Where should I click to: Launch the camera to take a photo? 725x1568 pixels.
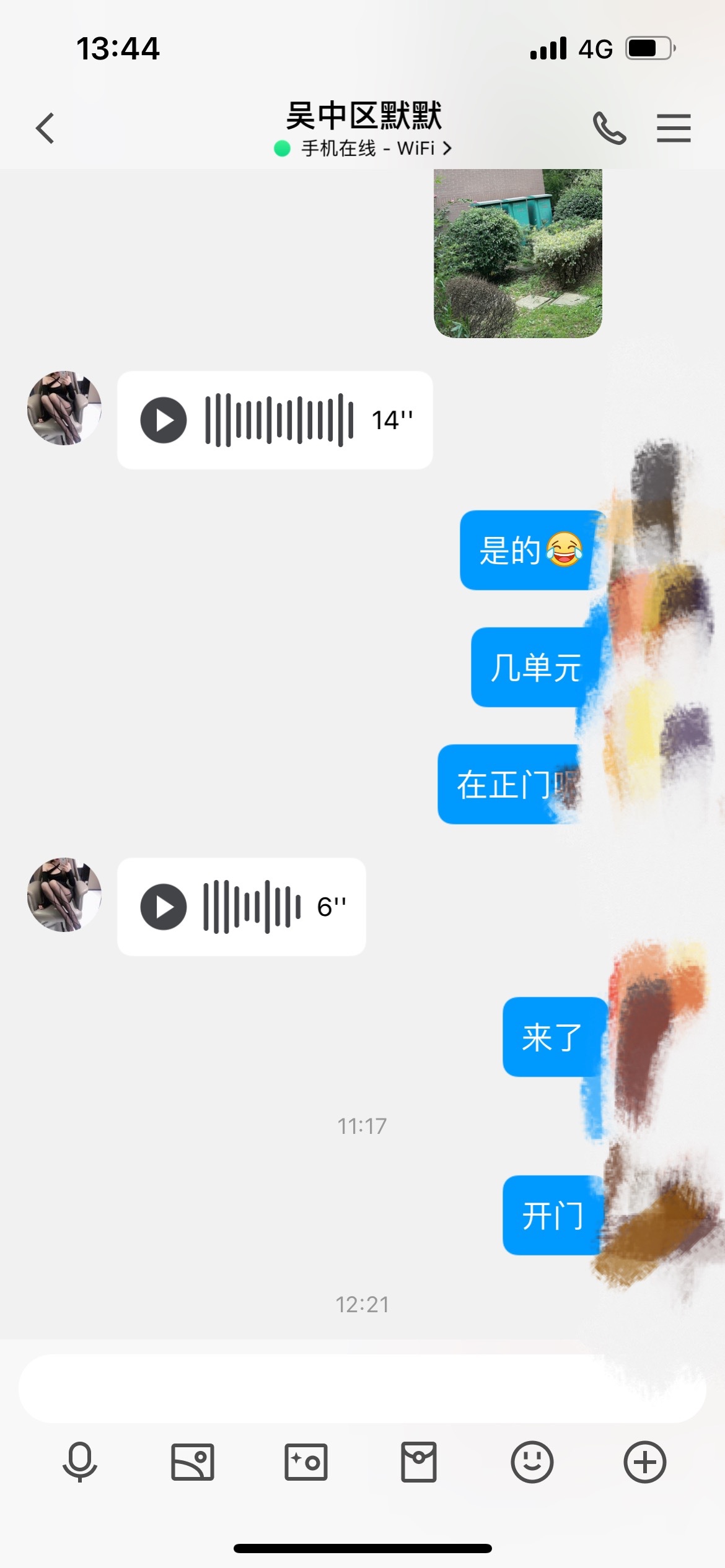(306, 1462)
